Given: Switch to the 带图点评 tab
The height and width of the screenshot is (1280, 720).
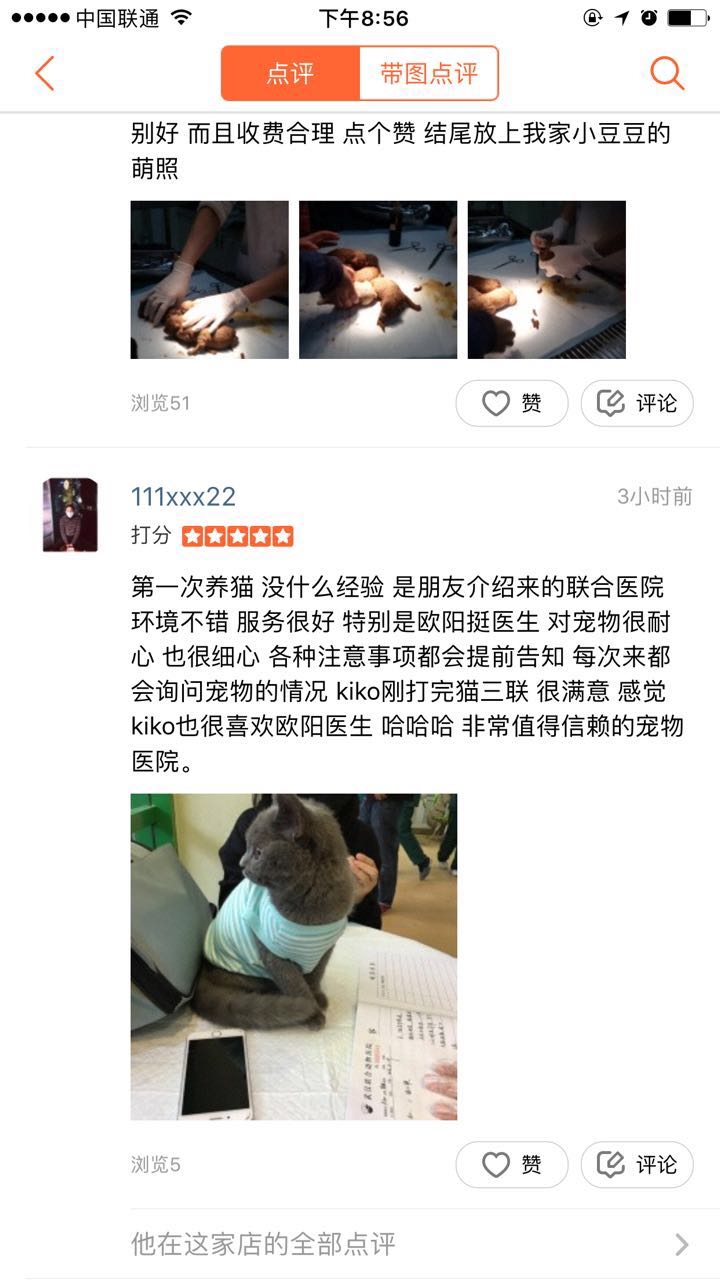Looking at the screenshot, I should pos(428,73).
